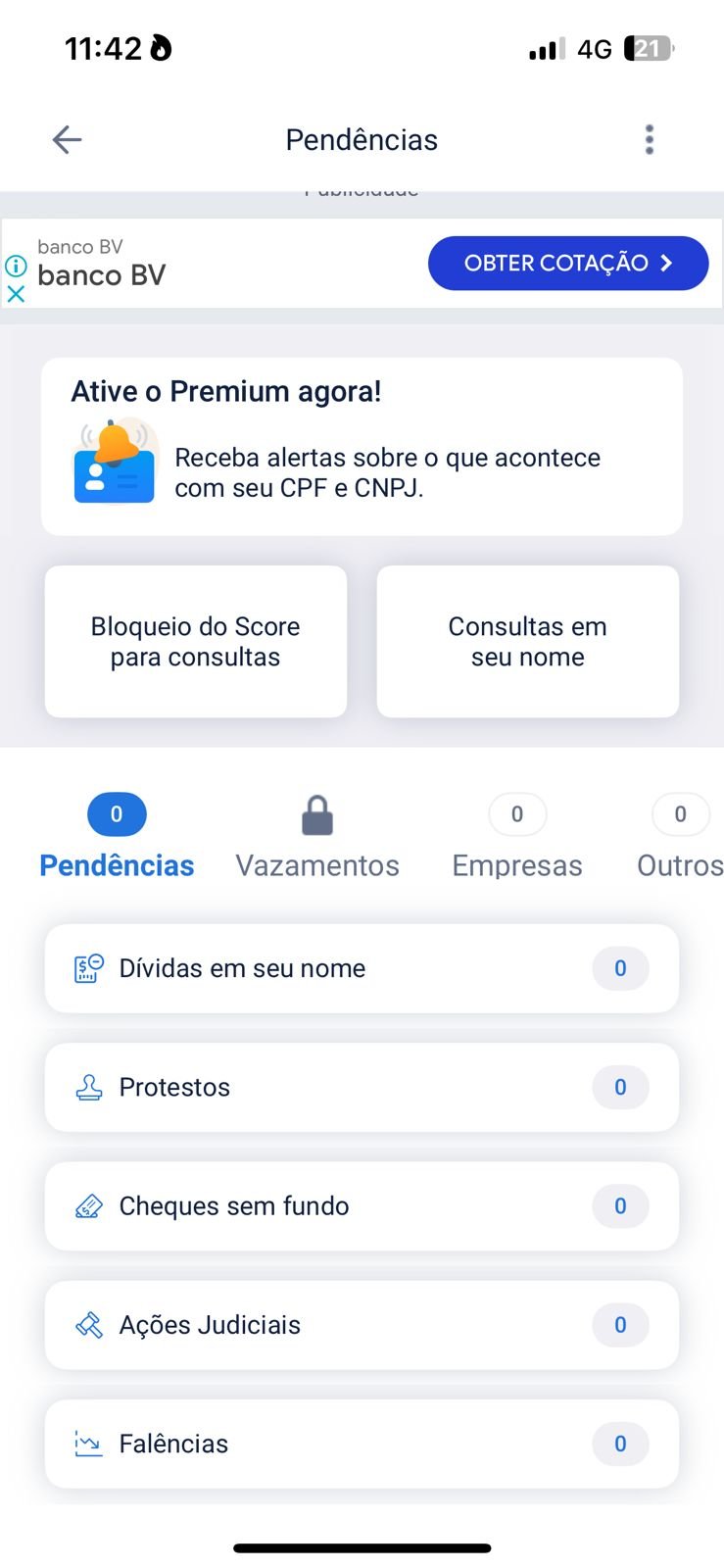Close the banco BV advertisement
724x1568 pixels.
(16, 293)
